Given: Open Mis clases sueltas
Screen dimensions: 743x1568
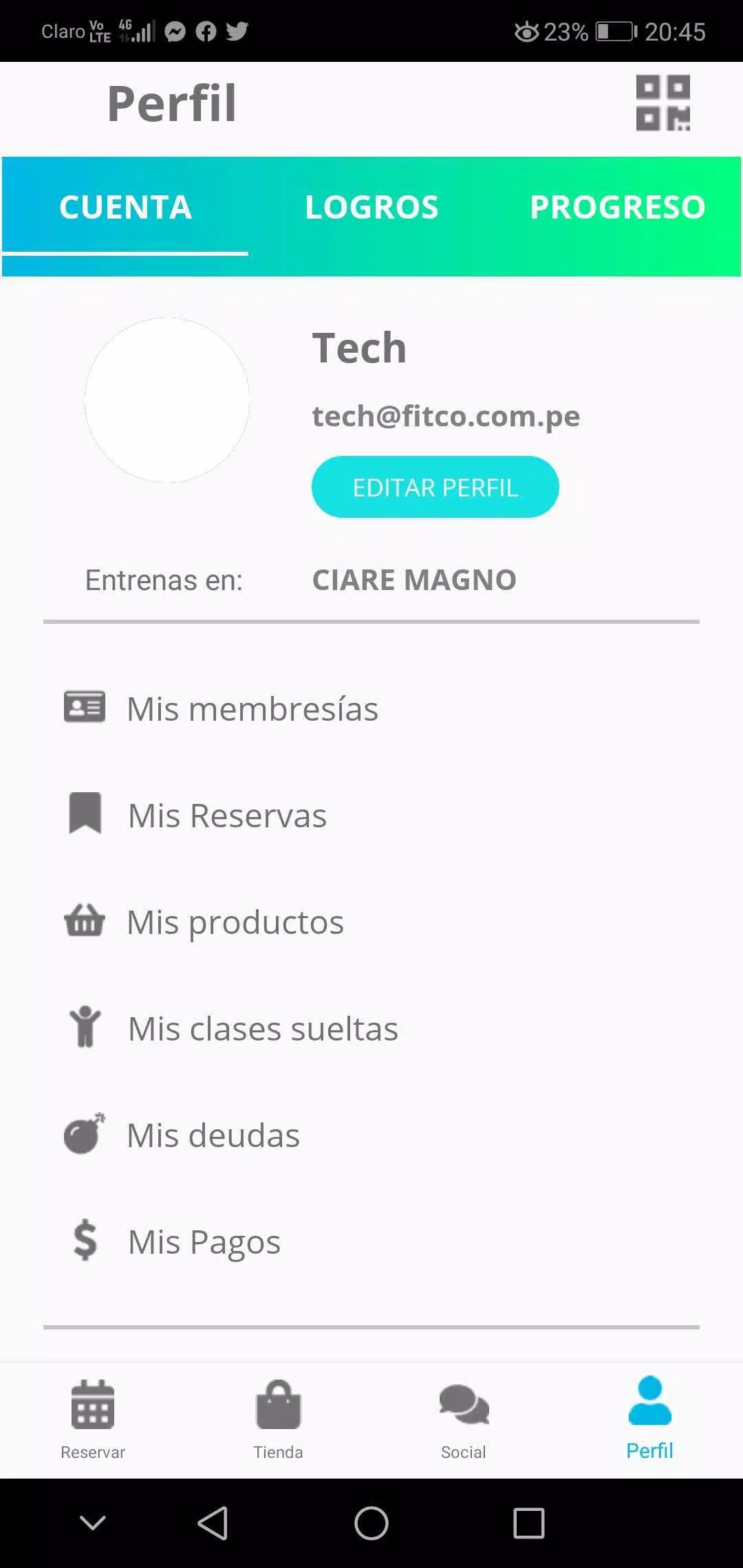Looking at the screenshot, I should pos(371,1028).
